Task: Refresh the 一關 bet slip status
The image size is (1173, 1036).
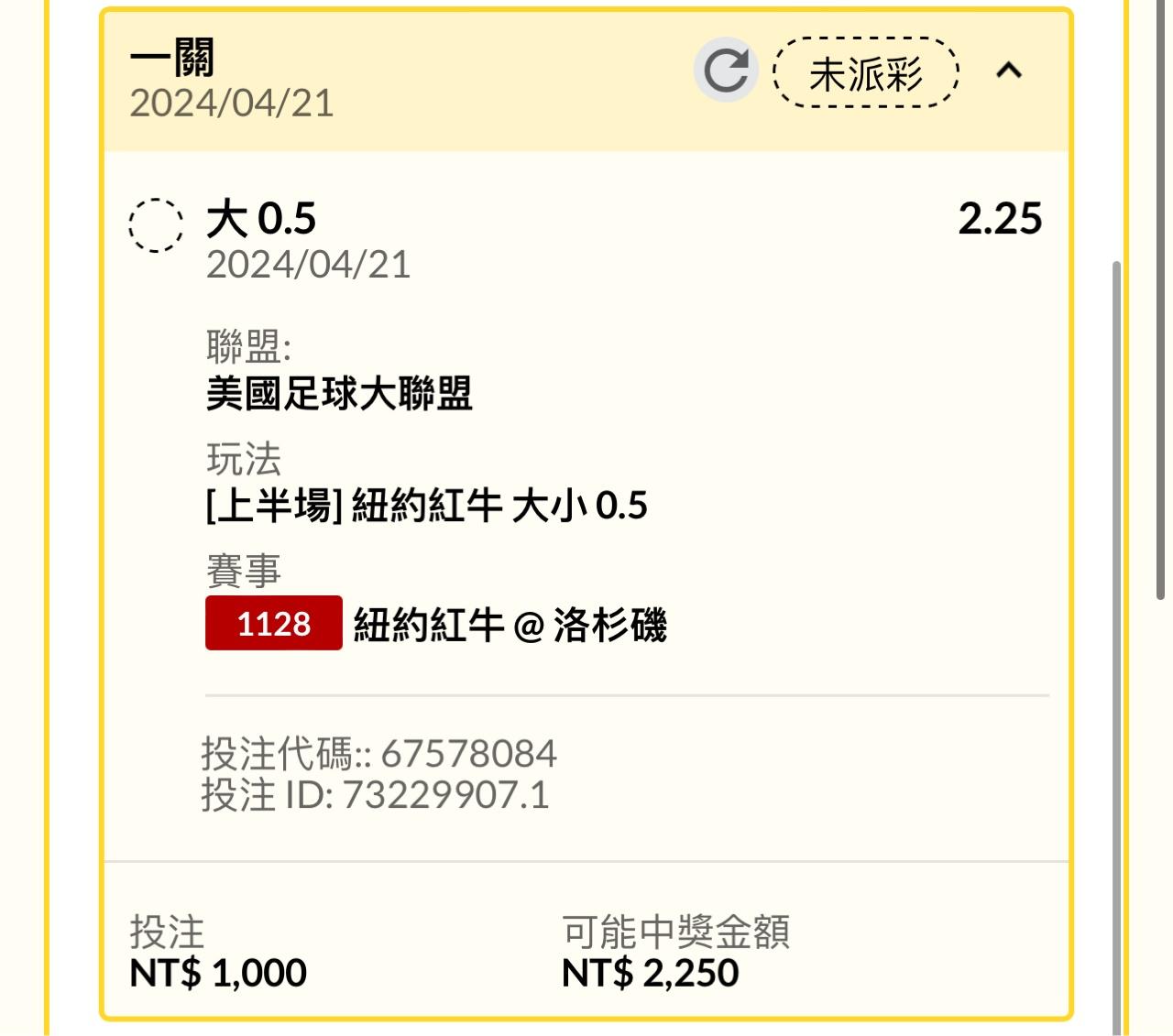Action: (x=726, y=71)
